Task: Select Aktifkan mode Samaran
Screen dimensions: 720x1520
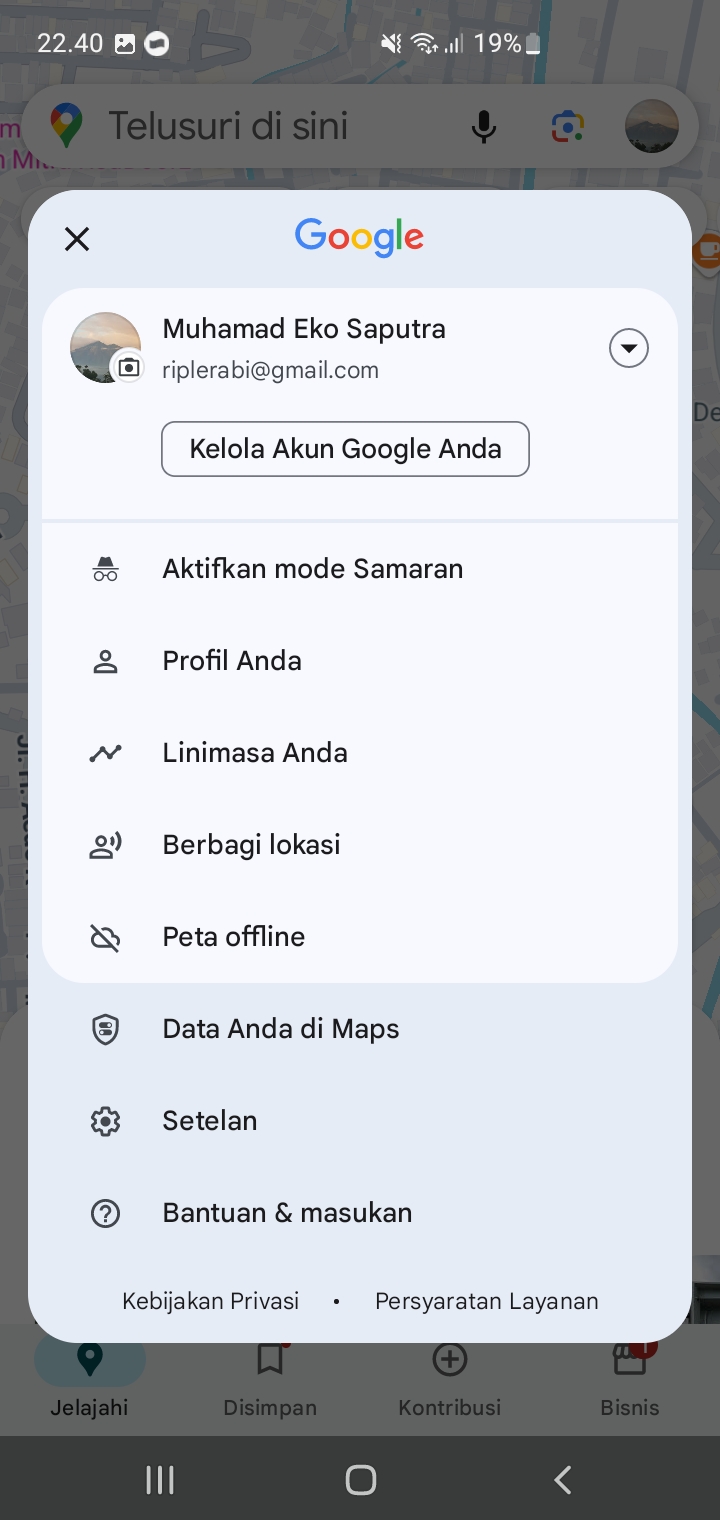Action: point(360,569)
